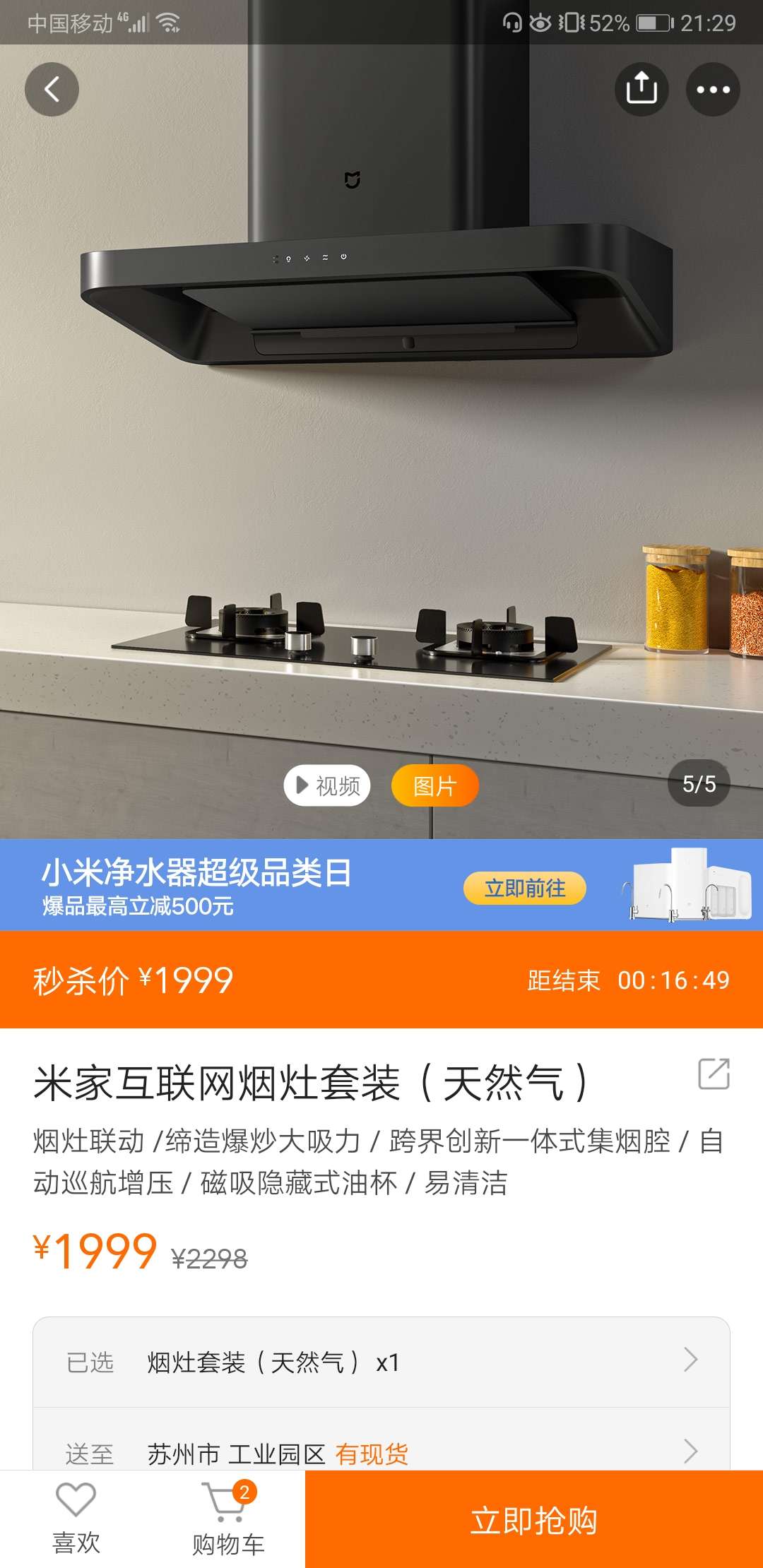Tap 立即抢购 to buy now
763x1568 pixels.
[x=534, y=1519]
